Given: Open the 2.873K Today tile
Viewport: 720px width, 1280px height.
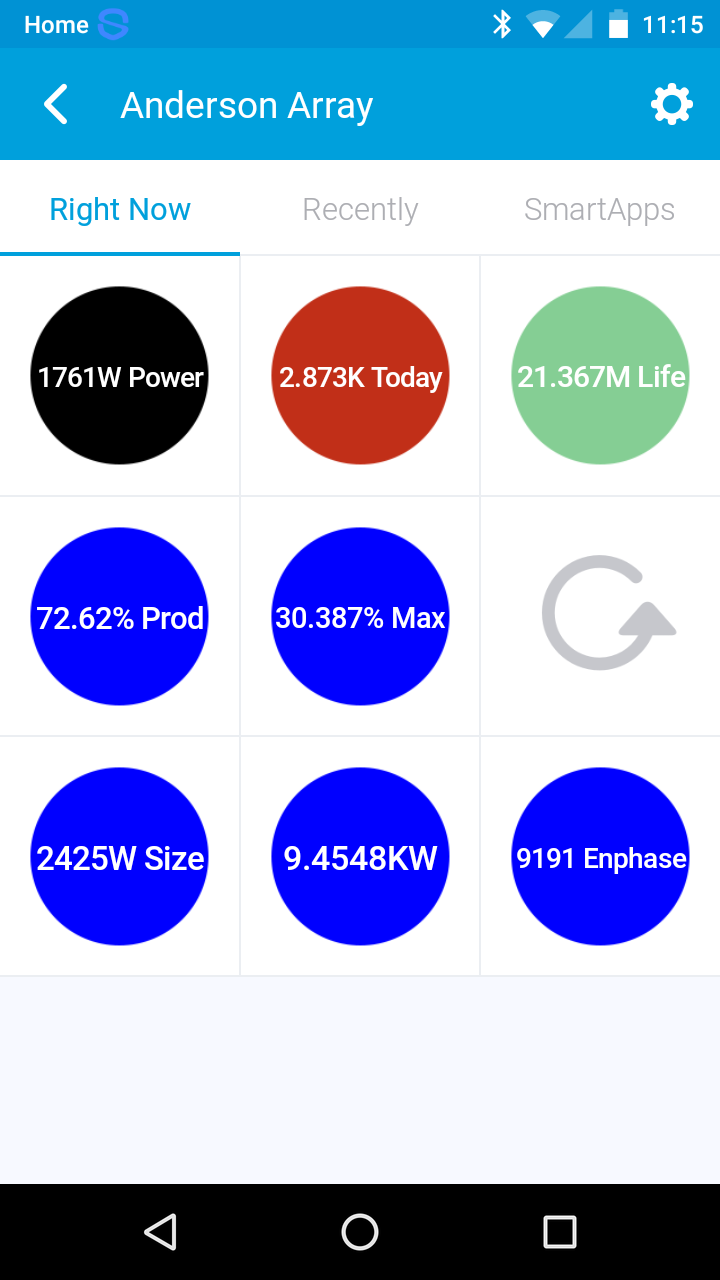Looking at the screenshot, I should 360,376.
